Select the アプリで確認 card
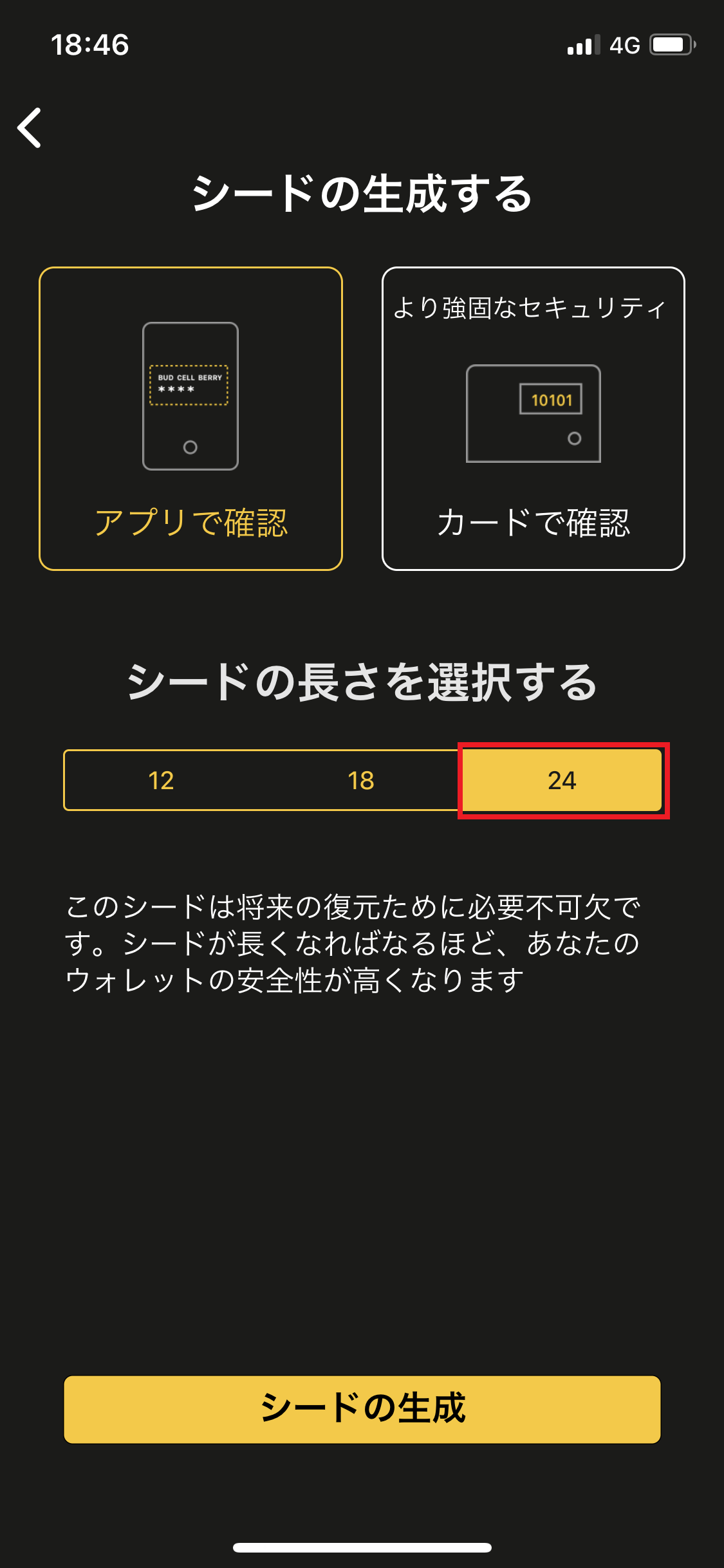724x1568 pixels. pos(190,418)
